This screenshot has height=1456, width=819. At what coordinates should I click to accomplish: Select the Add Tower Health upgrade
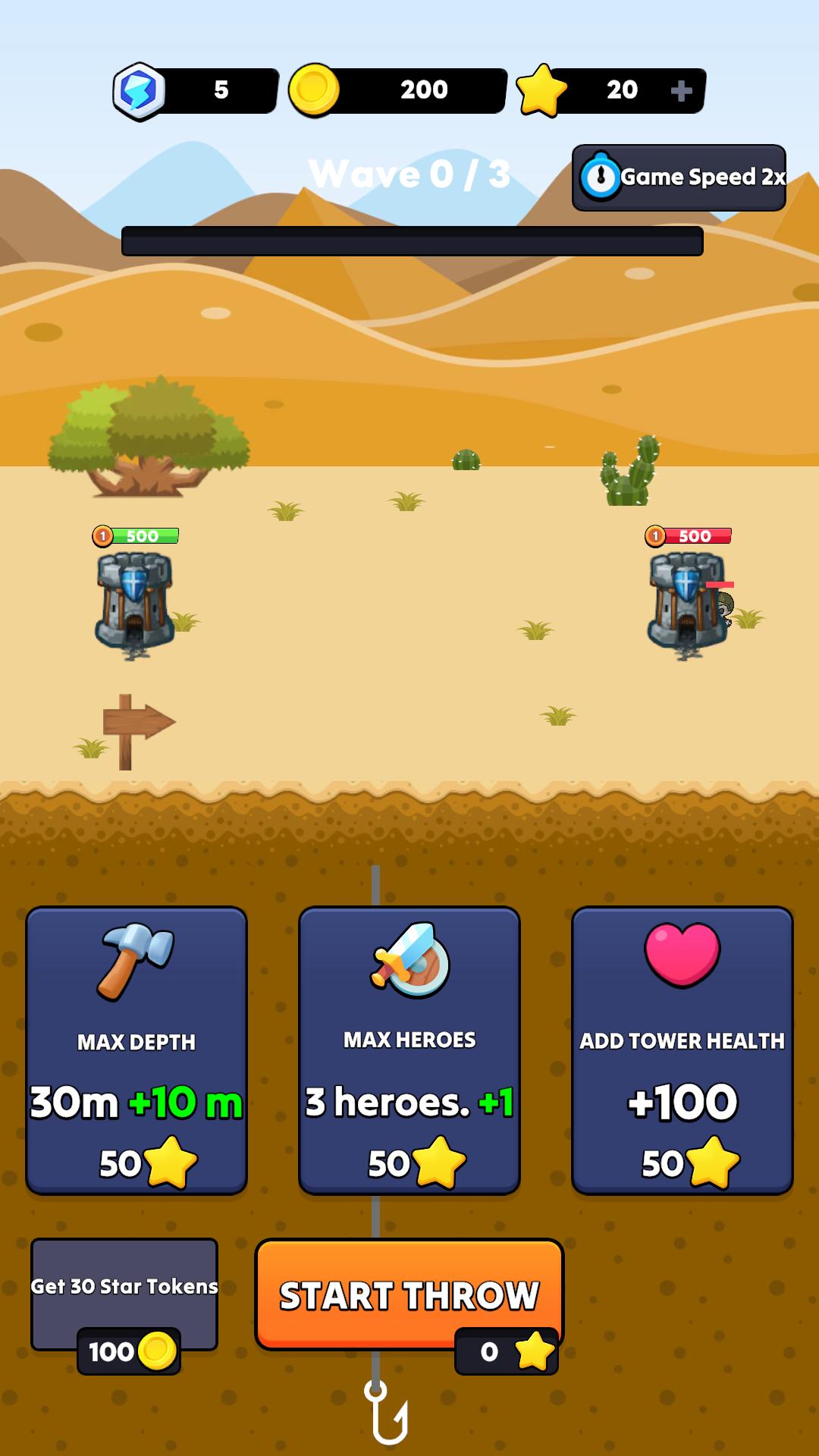(x=682, y=1050)
